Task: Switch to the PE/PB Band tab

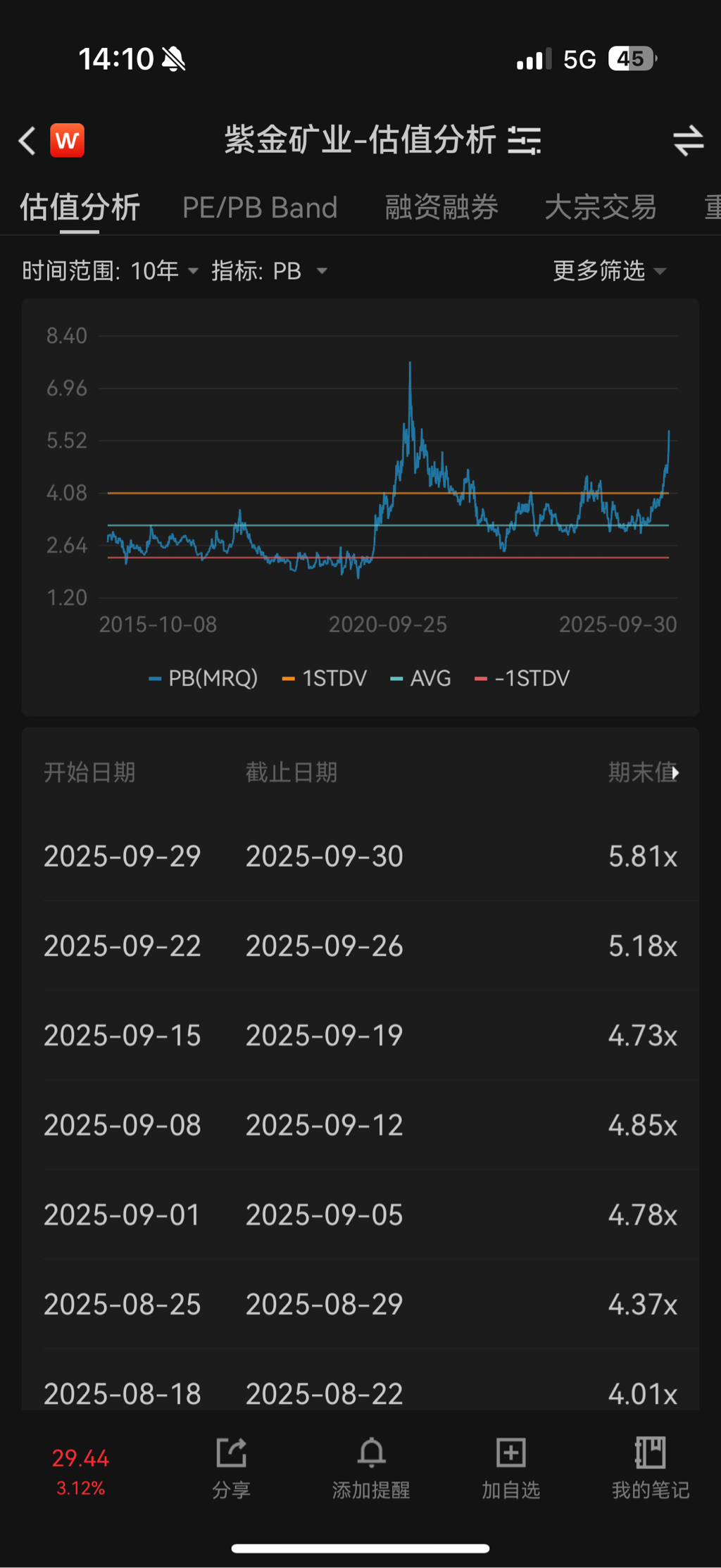Action: tap(260, 208)
